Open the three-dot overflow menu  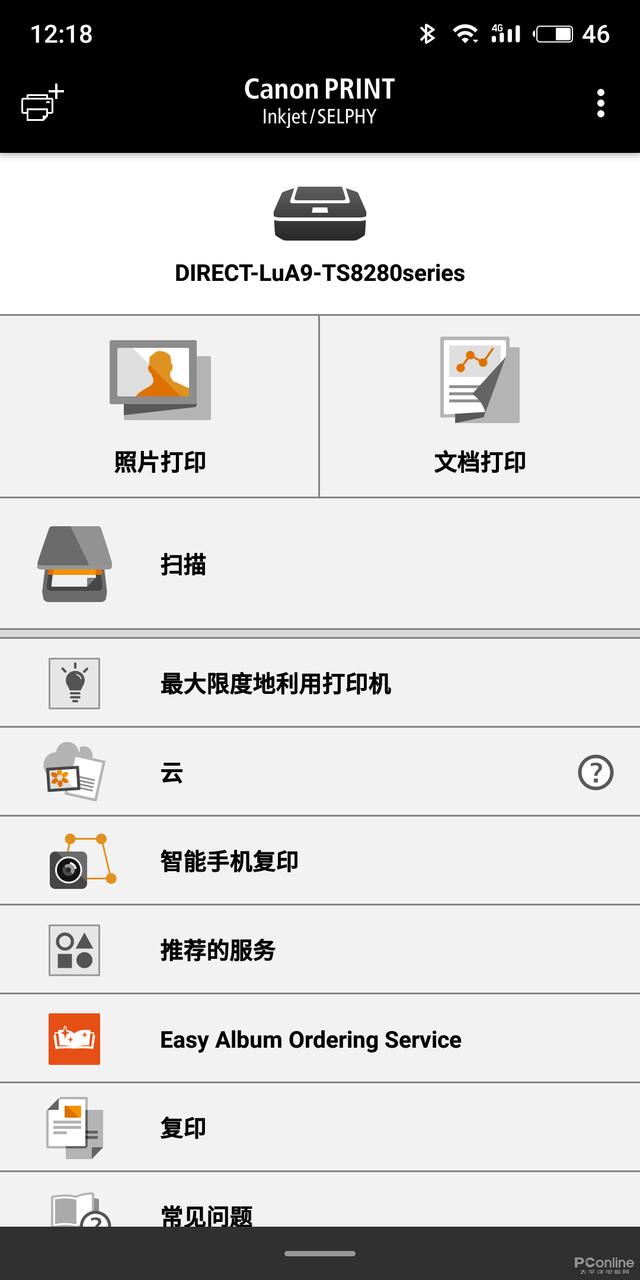(600, 103)
